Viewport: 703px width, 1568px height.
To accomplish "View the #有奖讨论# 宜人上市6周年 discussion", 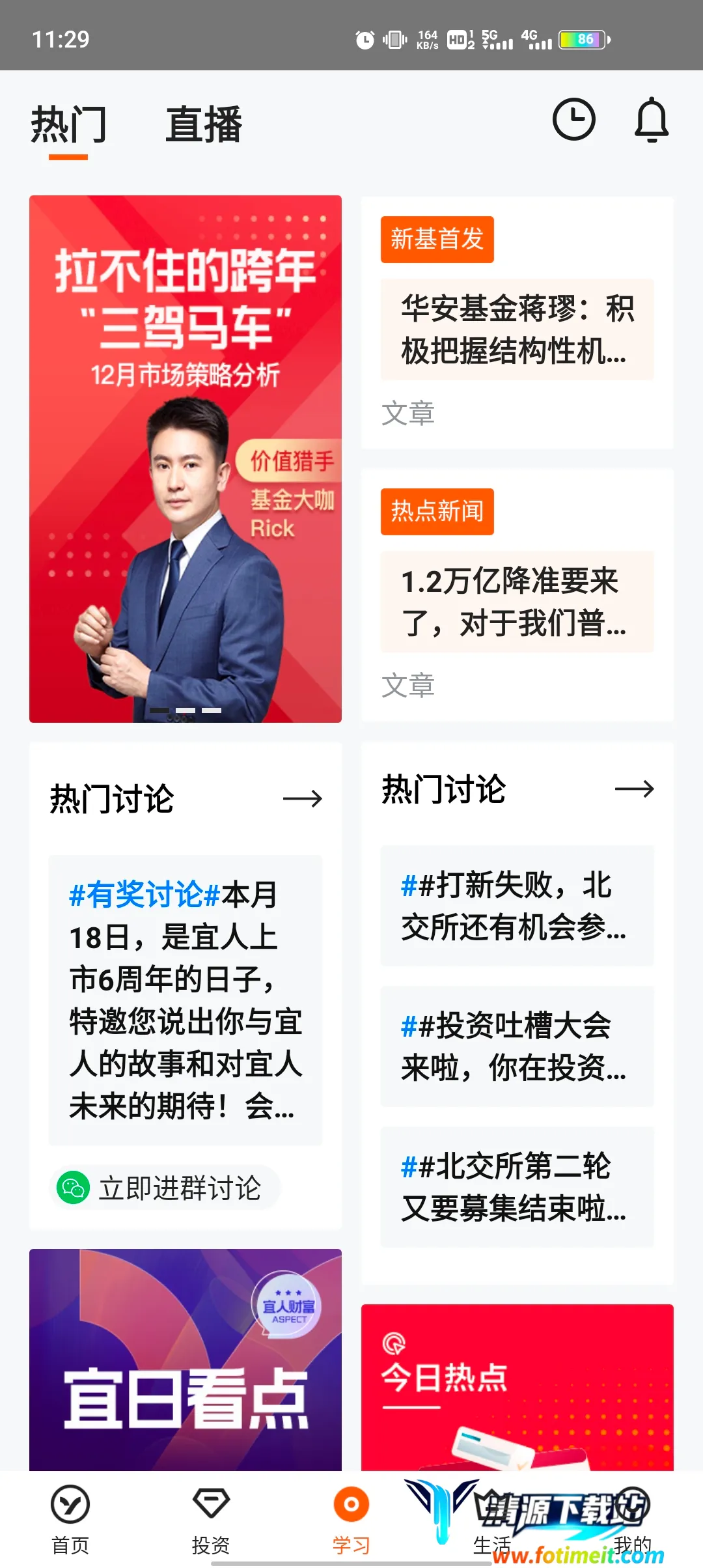I will click(x=186, y=1000).
